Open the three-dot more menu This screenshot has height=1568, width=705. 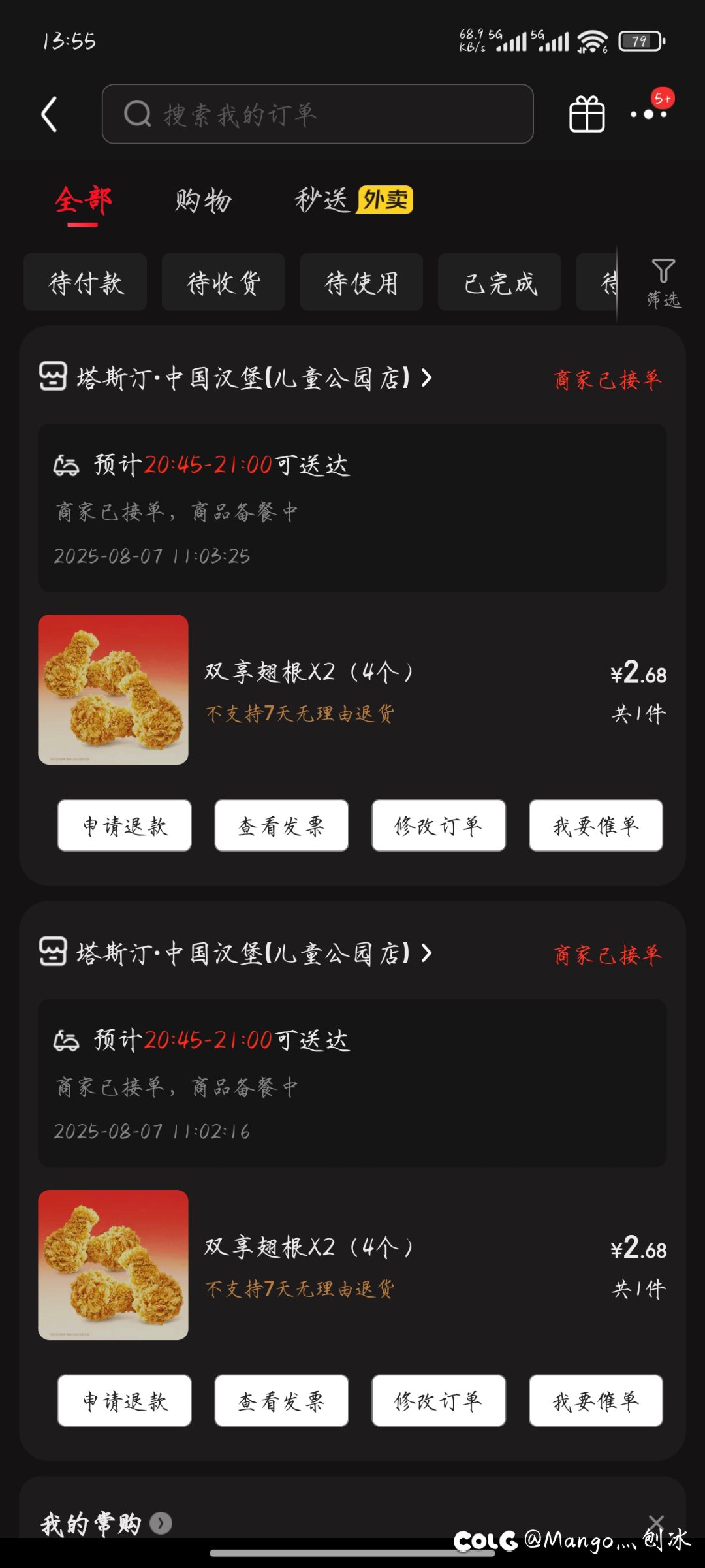[649, 114]
